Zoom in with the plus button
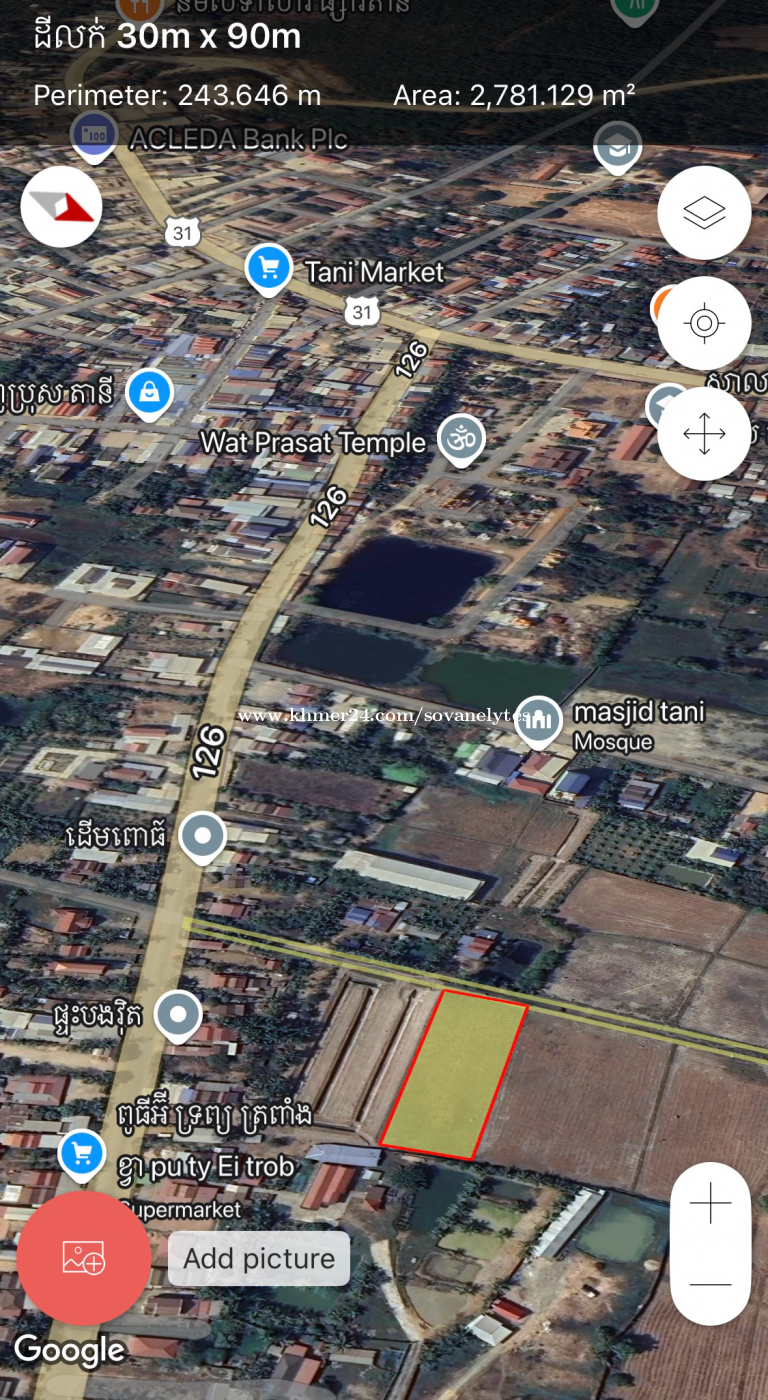This screenshot has width=768, height=1400. [x=710, y=1203]
